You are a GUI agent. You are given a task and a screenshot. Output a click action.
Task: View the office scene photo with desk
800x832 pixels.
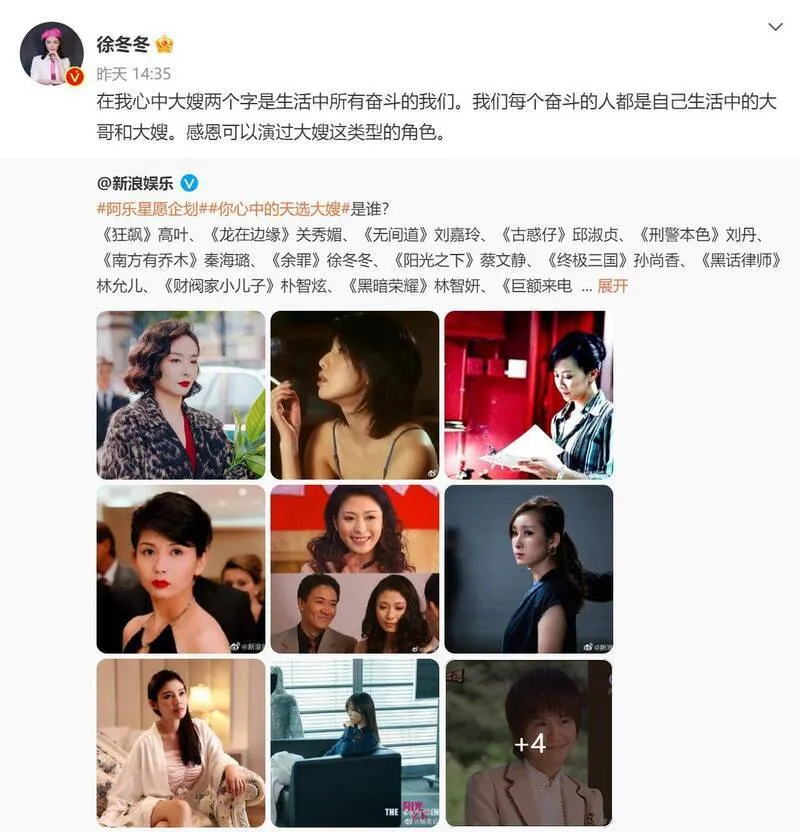(x=354, y=742)
